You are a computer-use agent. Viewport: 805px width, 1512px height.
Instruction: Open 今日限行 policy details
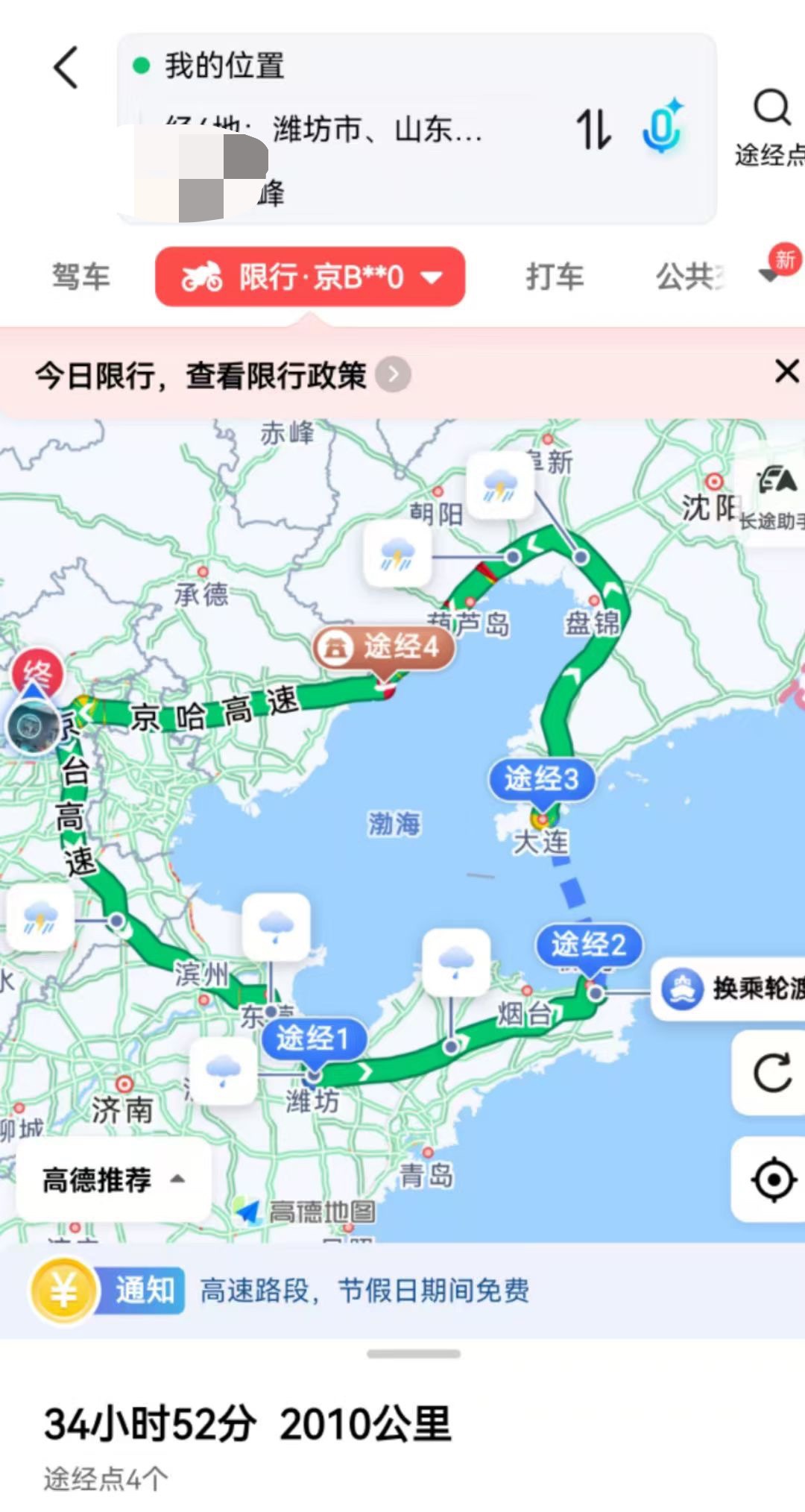click(x=222, y=375)
